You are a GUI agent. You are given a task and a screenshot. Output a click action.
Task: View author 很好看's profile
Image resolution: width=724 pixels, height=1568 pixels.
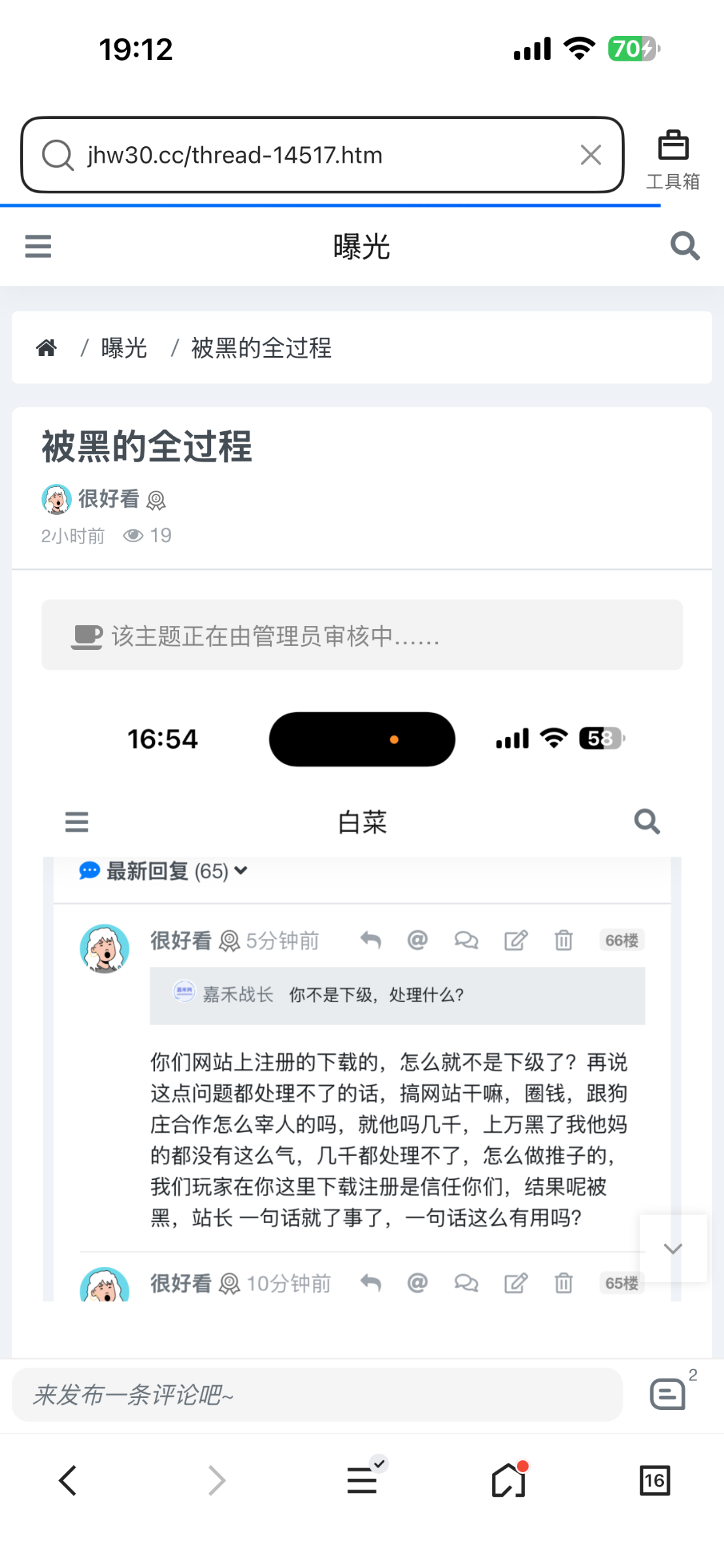[108, 499]
